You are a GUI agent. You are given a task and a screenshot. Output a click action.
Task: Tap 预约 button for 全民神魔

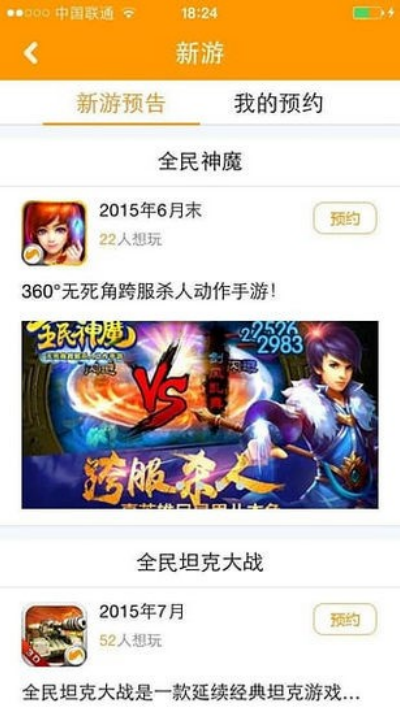(x=345, y=218)
